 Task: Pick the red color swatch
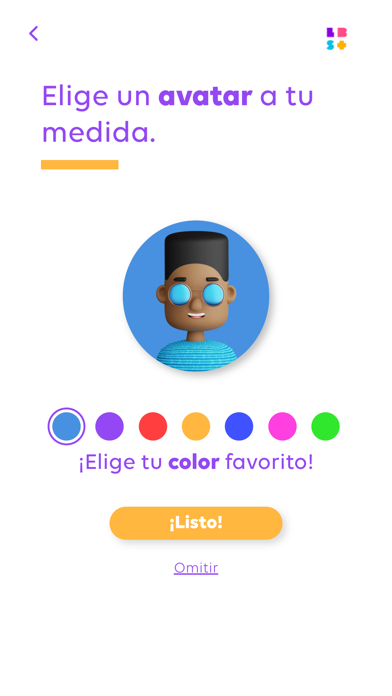[x=153, y=427]
